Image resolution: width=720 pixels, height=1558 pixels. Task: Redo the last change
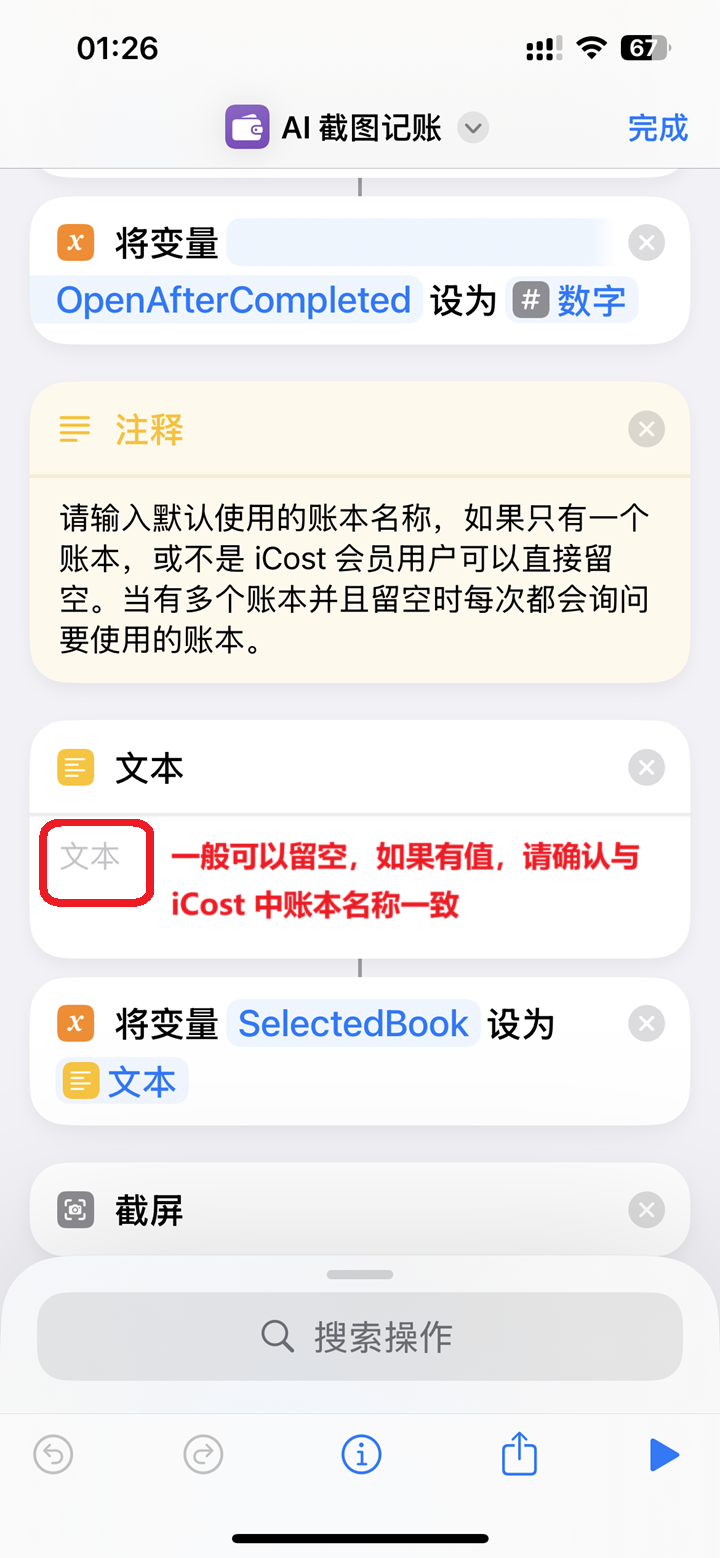pos(203,1455)
